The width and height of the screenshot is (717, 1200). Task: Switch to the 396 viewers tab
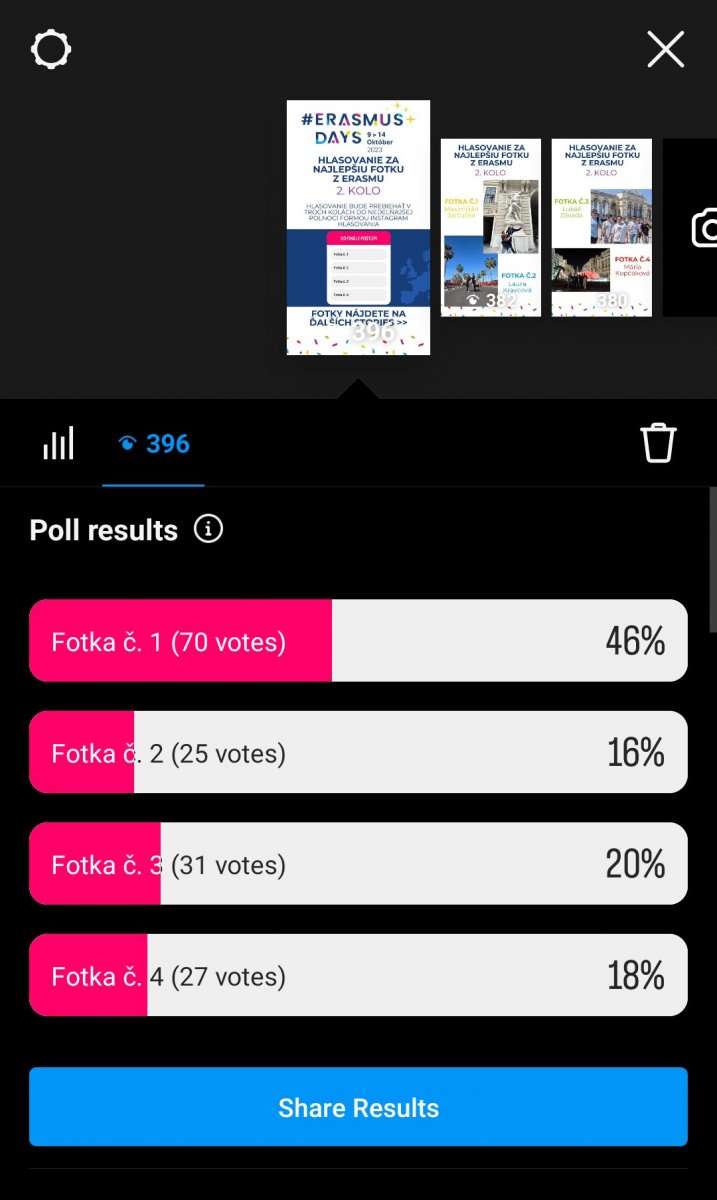pyautogui.click(x=153, y=444)
